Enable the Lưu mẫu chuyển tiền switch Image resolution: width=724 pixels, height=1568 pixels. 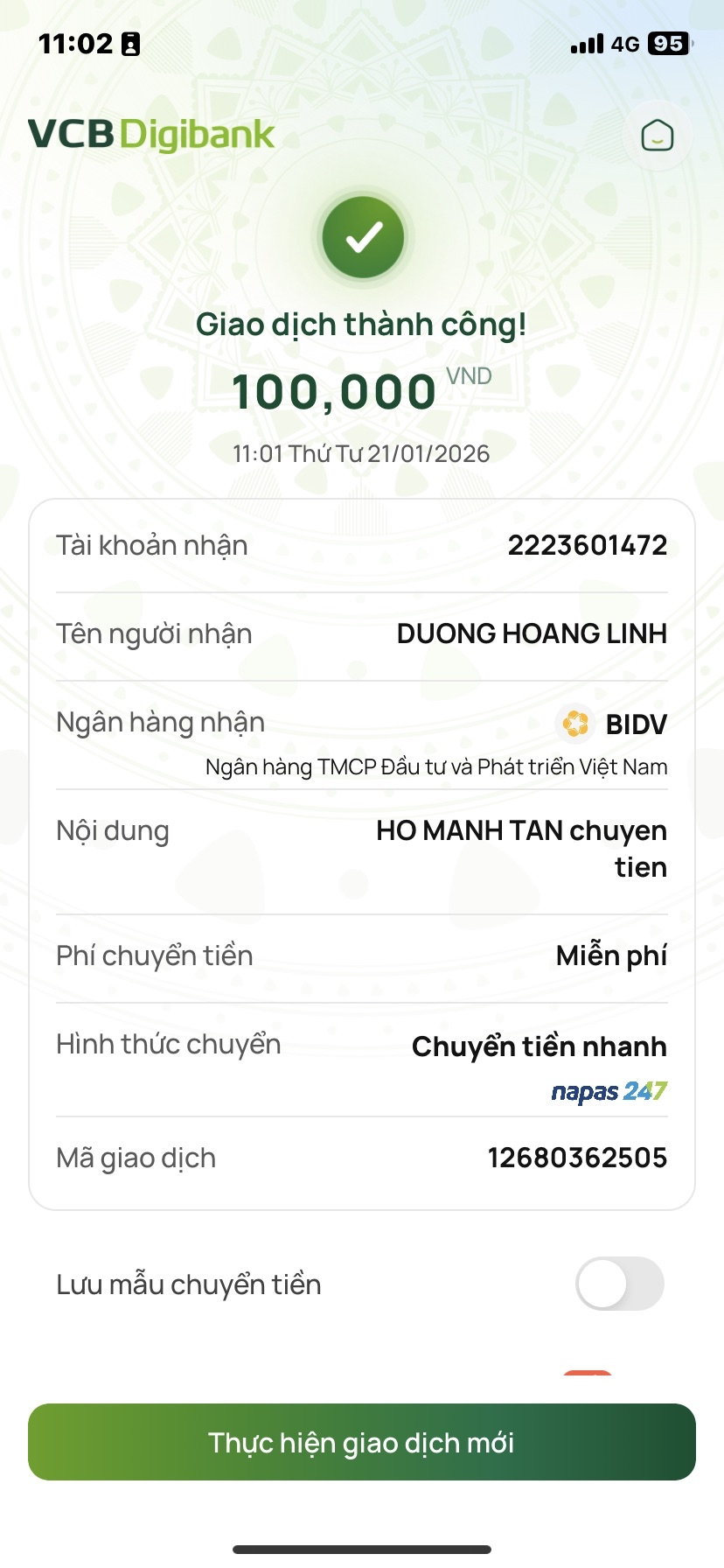click(x=619, y=1284)
